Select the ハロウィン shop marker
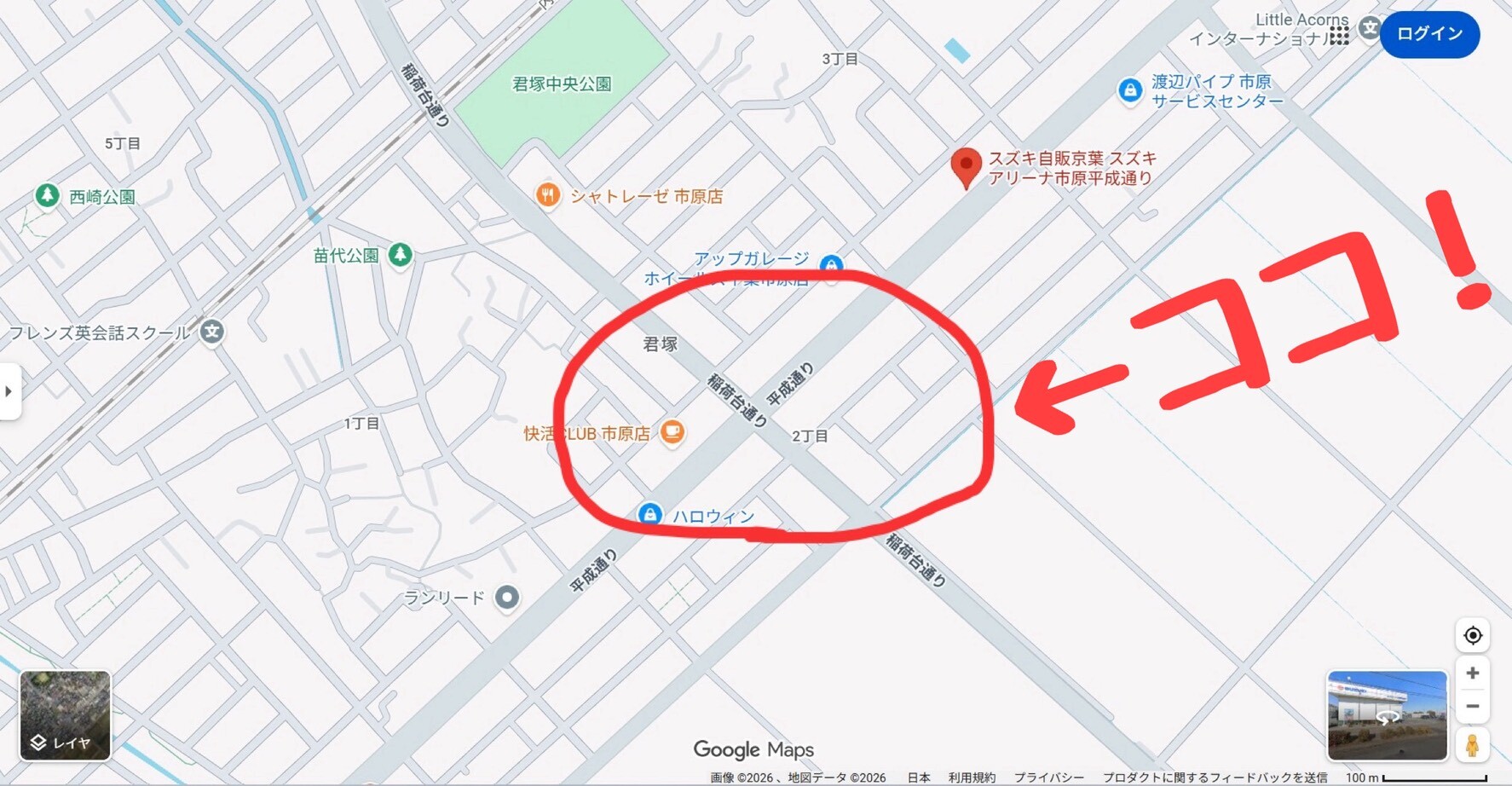The height and width of the screenshot is (786, 1512). (650, 514)
